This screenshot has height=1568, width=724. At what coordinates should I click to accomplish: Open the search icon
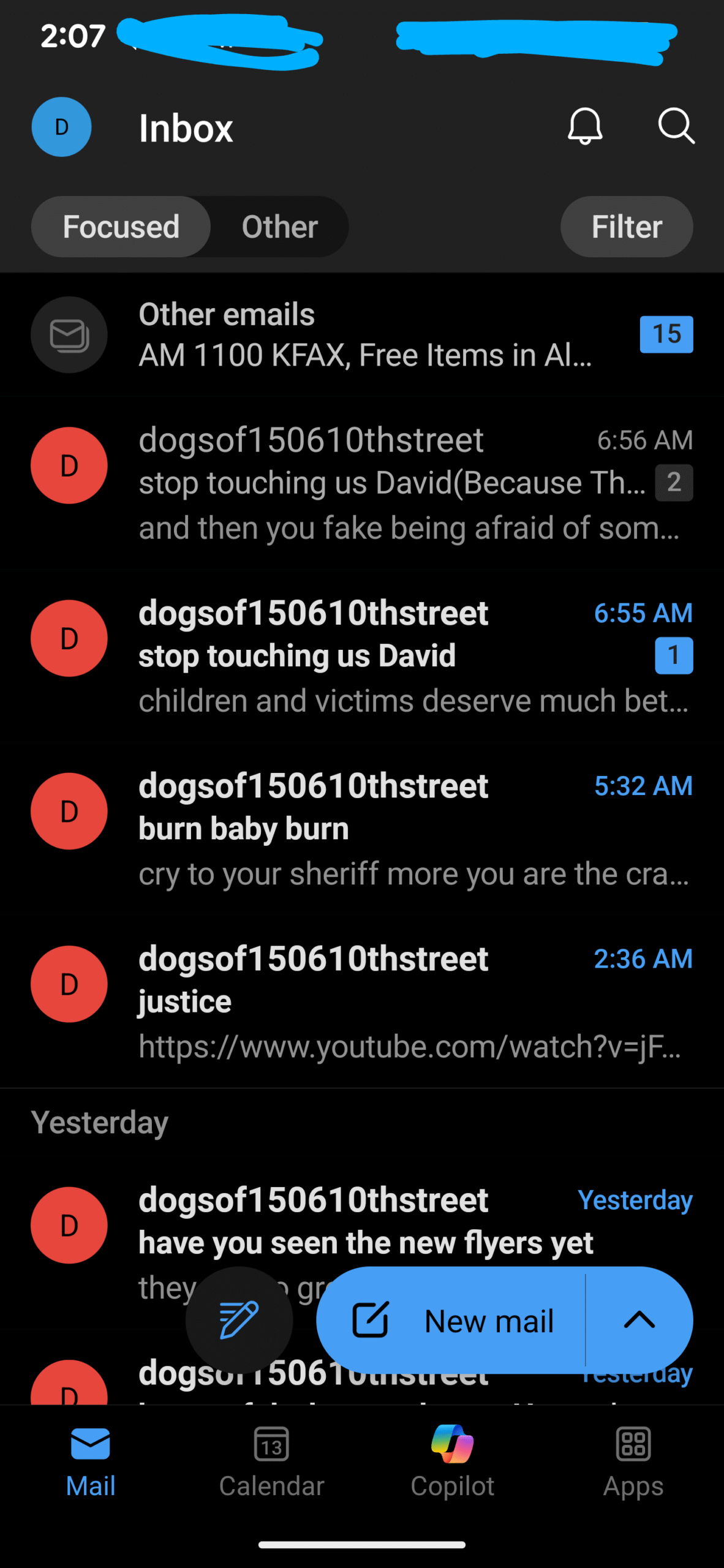pyautogui.click(x=676, y=126)
